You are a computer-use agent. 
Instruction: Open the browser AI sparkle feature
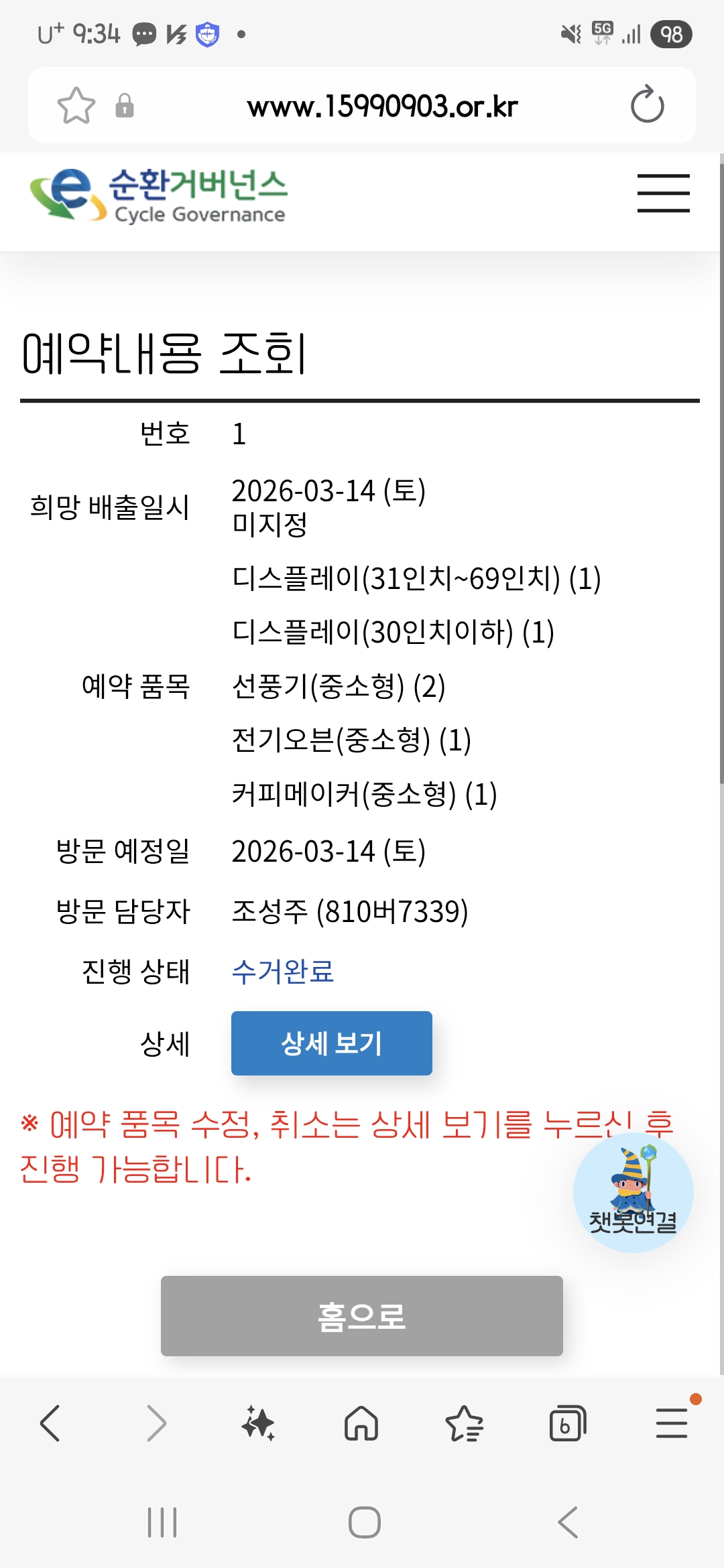[259, 1423]
